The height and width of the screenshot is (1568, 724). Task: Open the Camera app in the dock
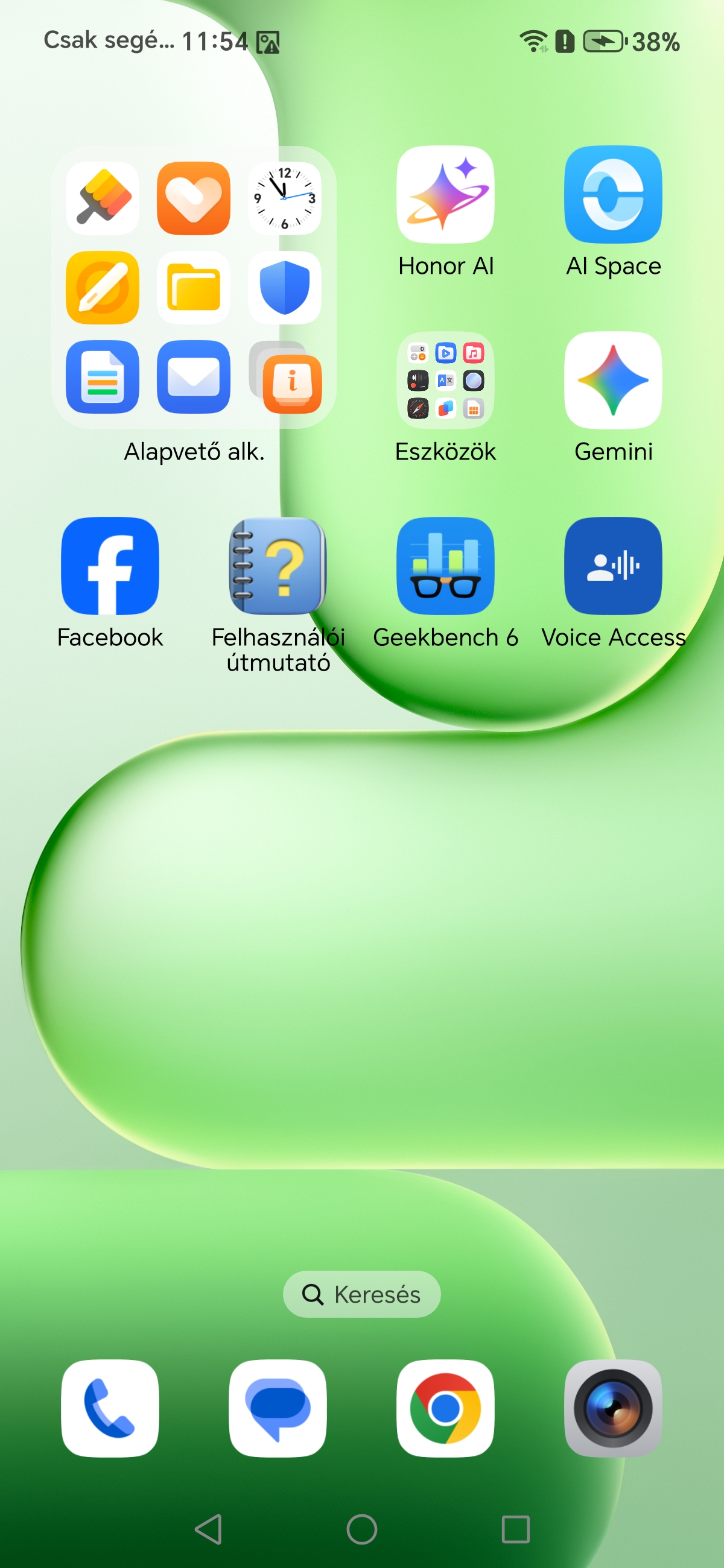pos(612,1408)
